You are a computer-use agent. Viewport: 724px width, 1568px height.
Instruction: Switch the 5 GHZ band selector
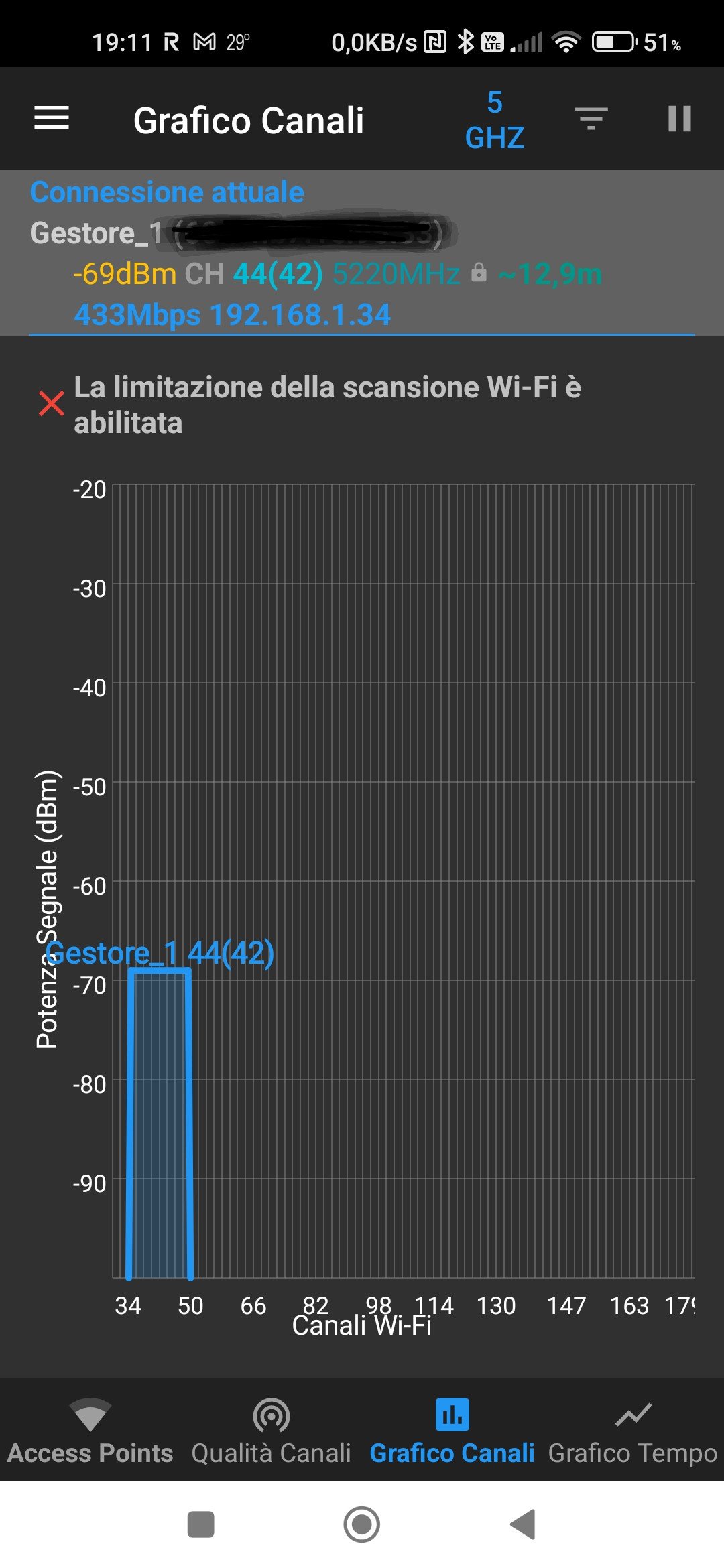tap(495, 120)
